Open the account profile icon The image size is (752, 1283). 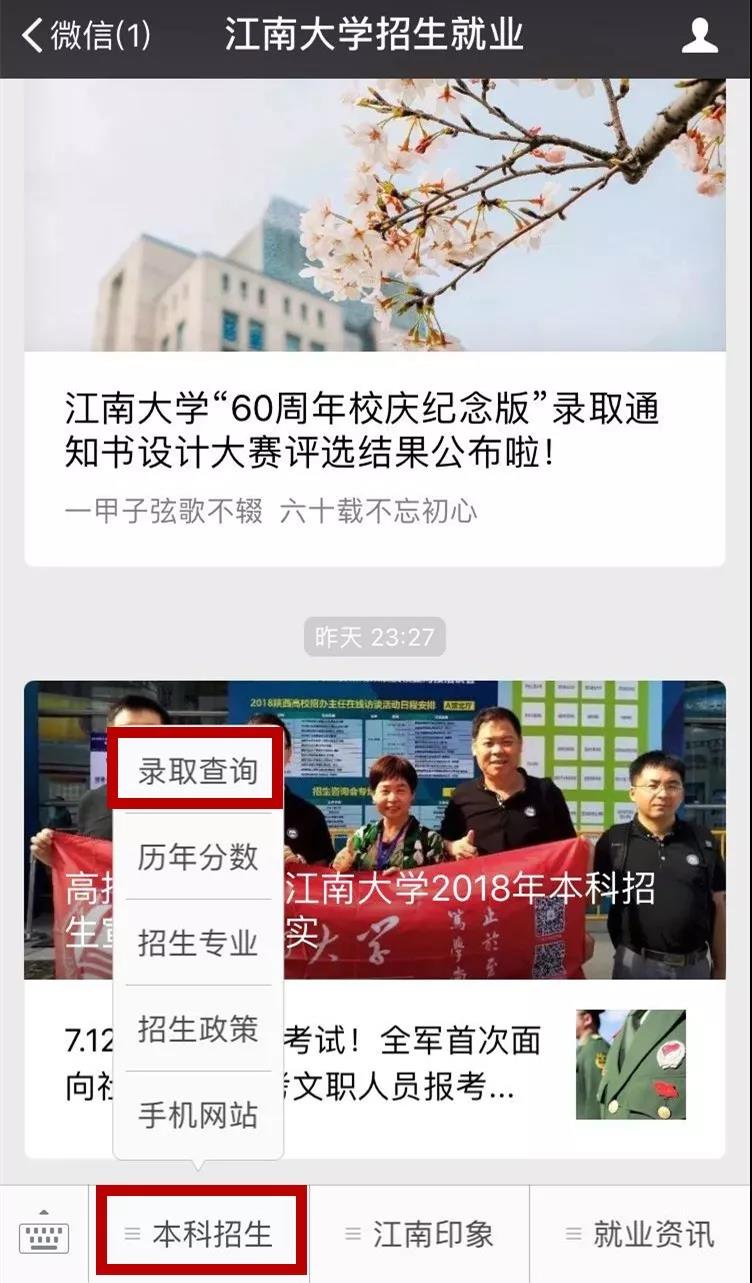click(x=699, y=36)
